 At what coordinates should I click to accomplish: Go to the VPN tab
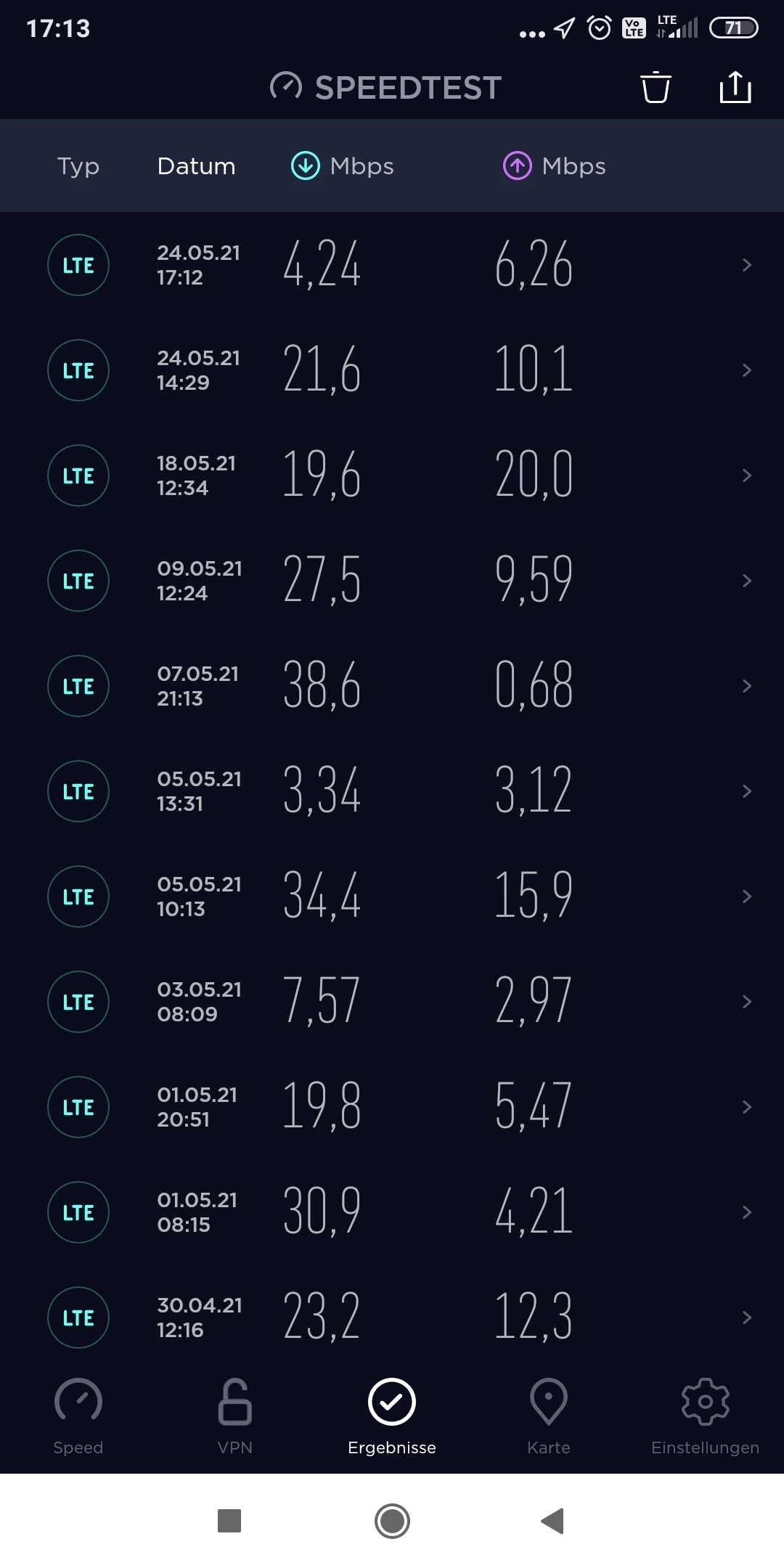click(x=235, y=1416)
